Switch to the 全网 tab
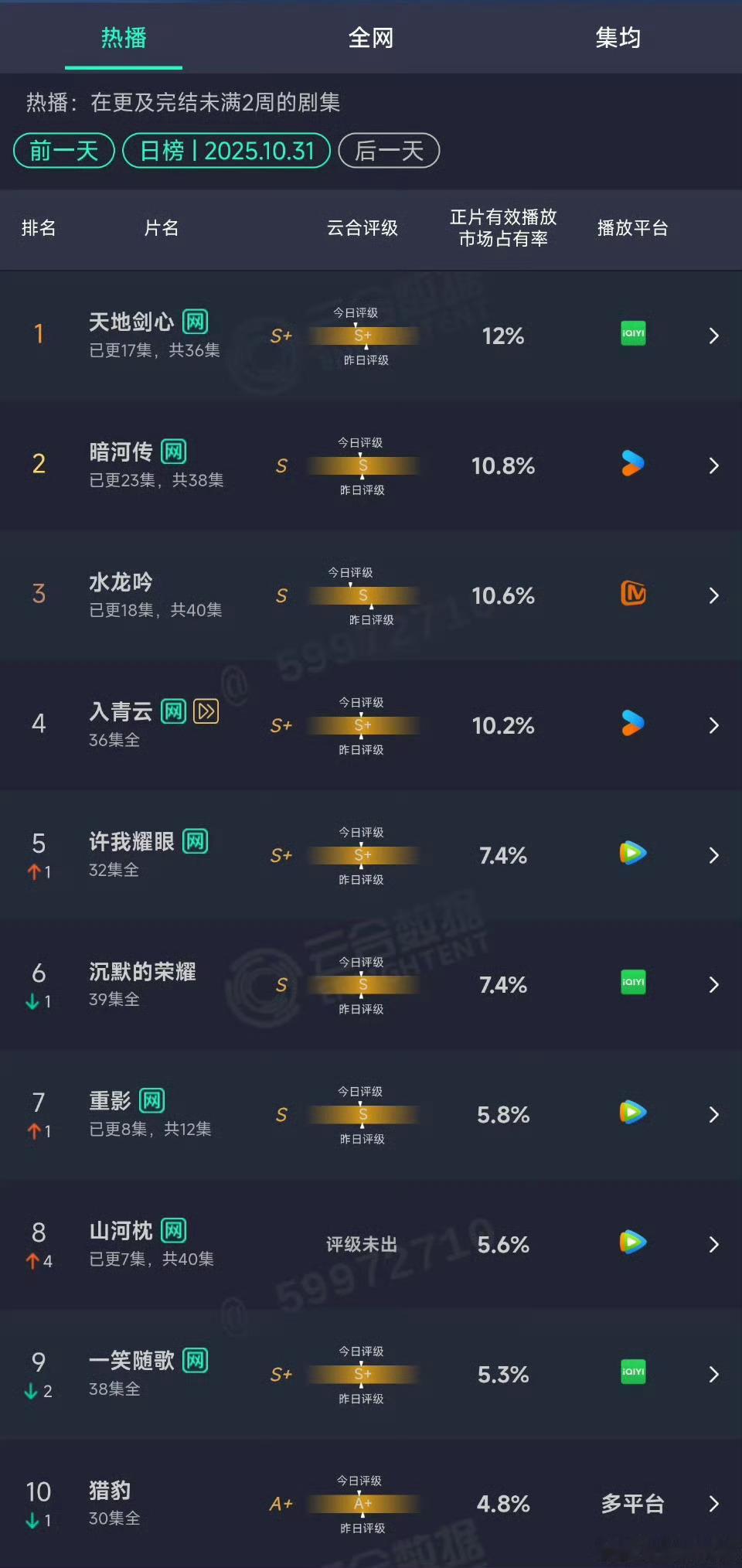This screenshot has height=1568, width=742. tap(371, 37)
